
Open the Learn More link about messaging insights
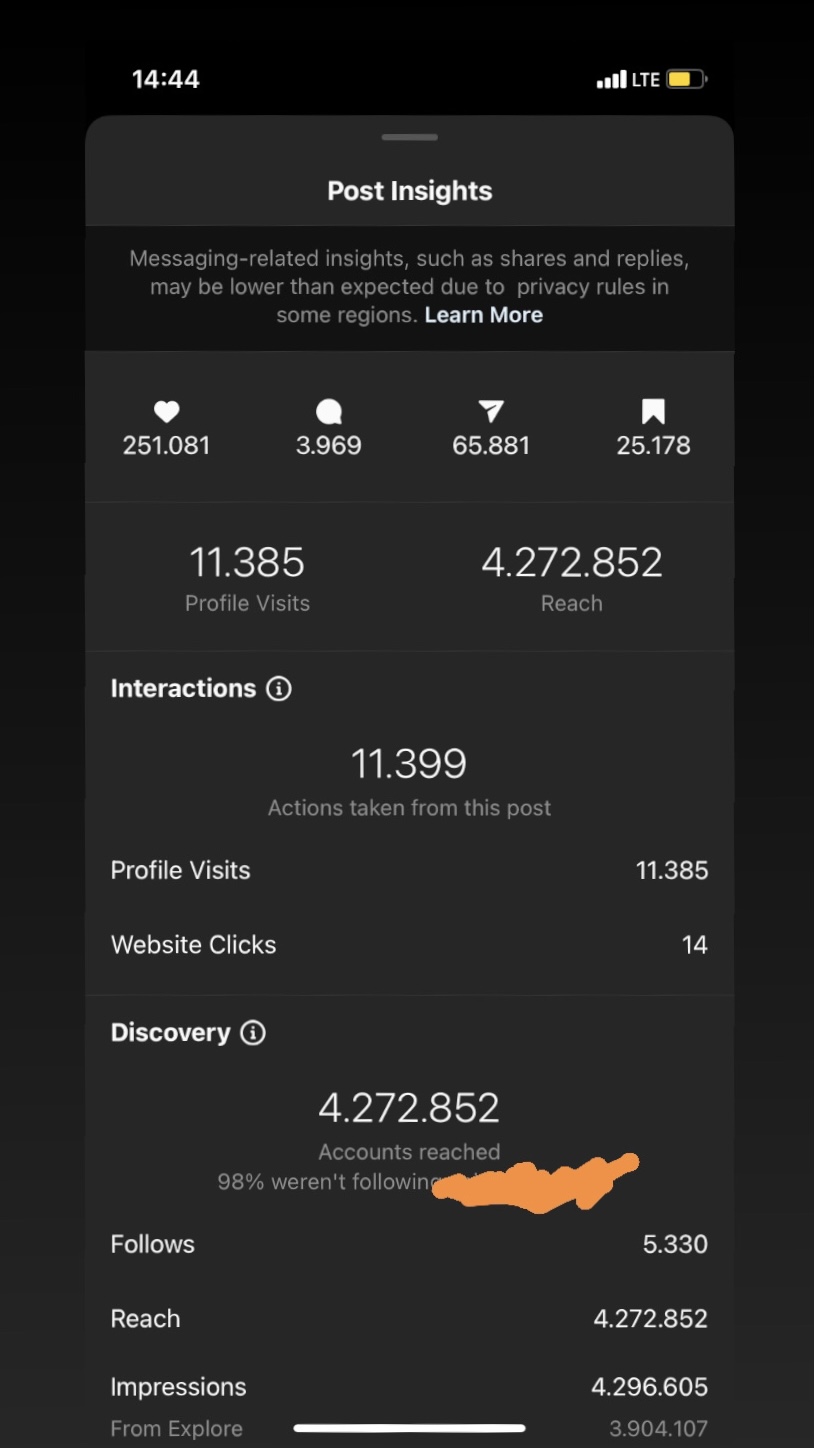[483, 315]
